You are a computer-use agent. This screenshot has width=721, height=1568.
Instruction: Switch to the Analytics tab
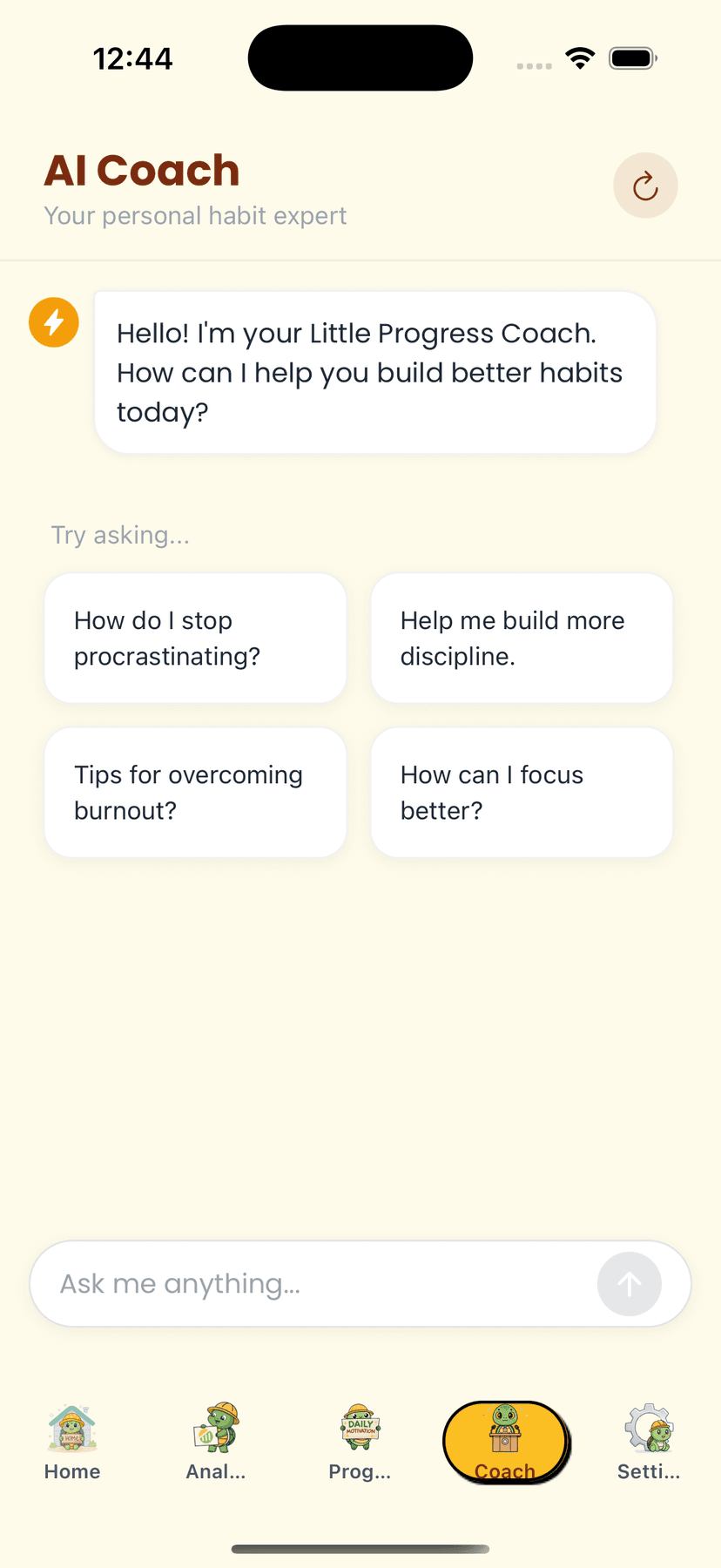click(216, 1442)
